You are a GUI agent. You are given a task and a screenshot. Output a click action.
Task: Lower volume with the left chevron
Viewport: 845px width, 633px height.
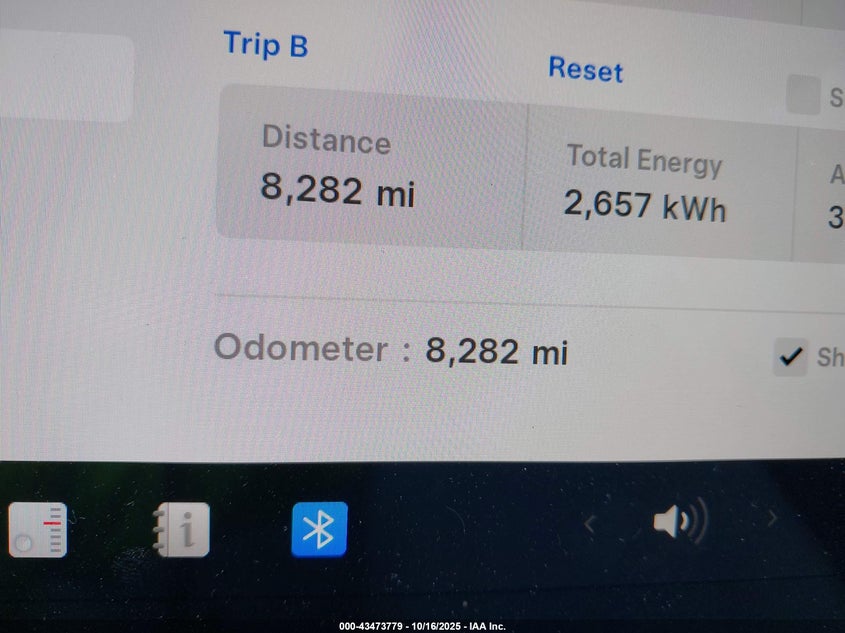[590, 522]
